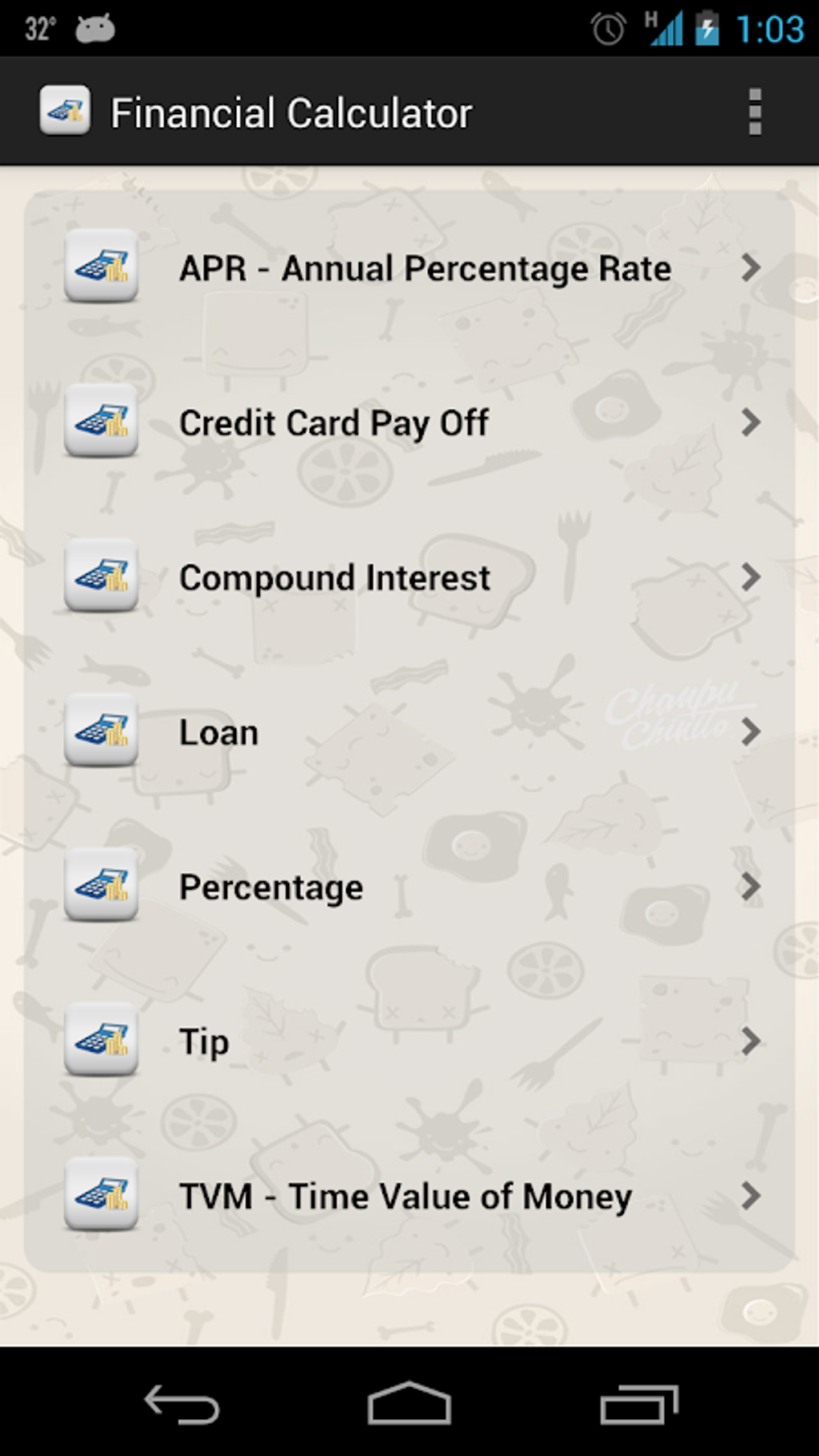Screen dimensions: 819x1456
Task: Tap the battery charging indicator
Action: (x=707, y=27)
